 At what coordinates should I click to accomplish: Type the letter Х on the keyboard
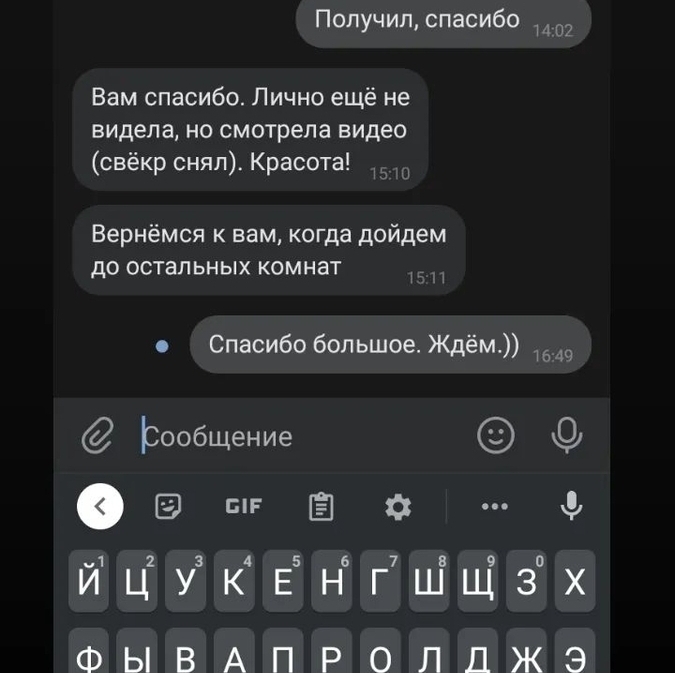point(575,581)
